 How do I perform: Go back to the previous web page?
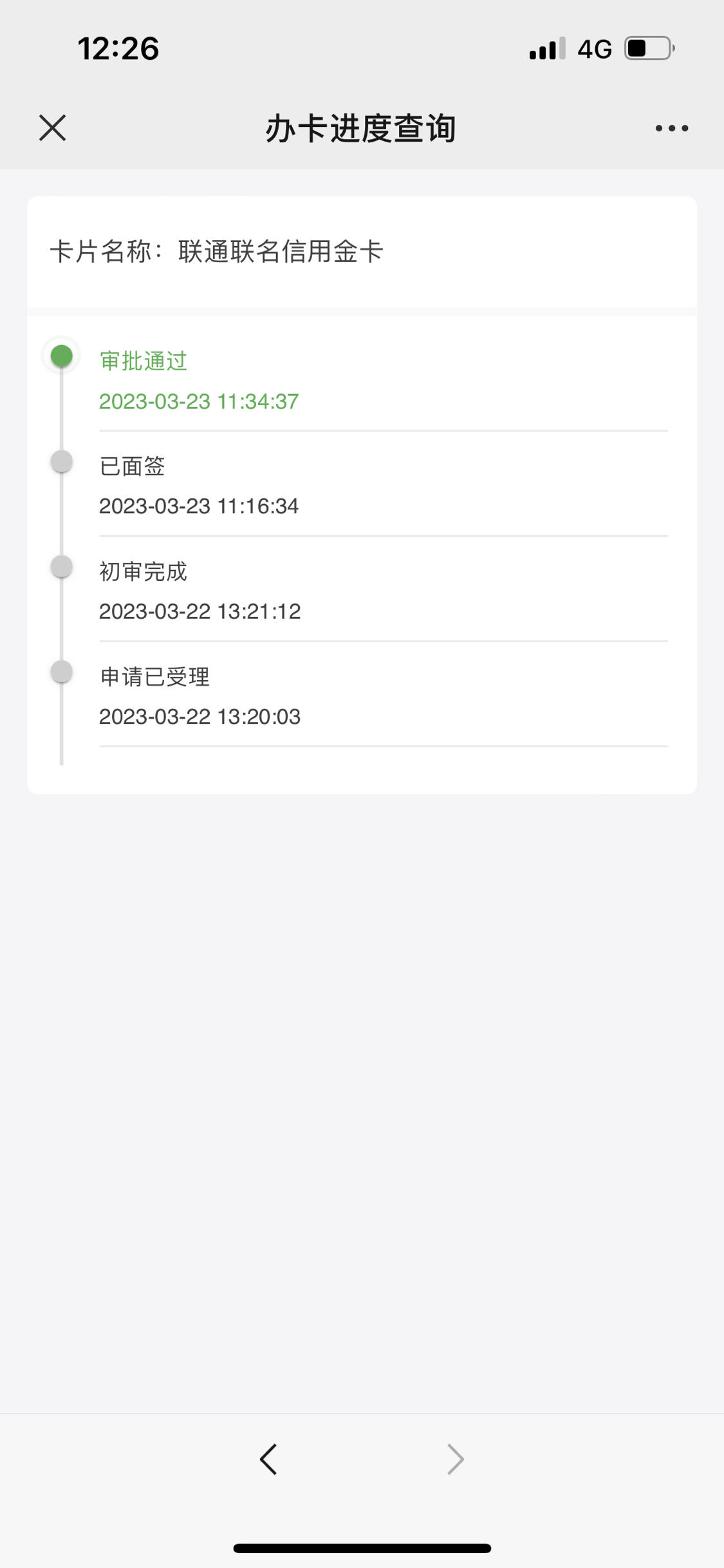(x=268, y=1459)
